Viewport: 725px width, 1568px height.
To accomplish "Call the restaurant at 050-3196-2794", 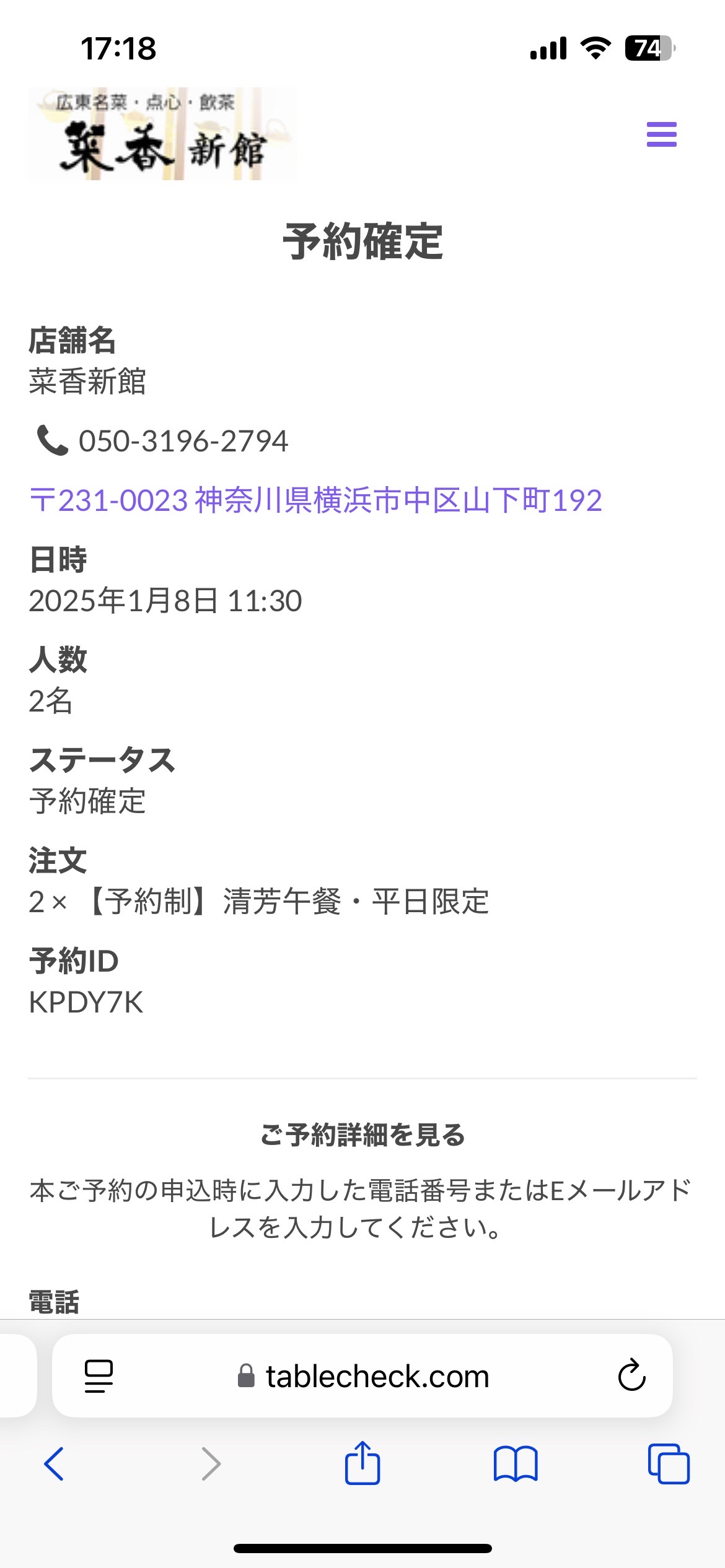I will point(162,441).
